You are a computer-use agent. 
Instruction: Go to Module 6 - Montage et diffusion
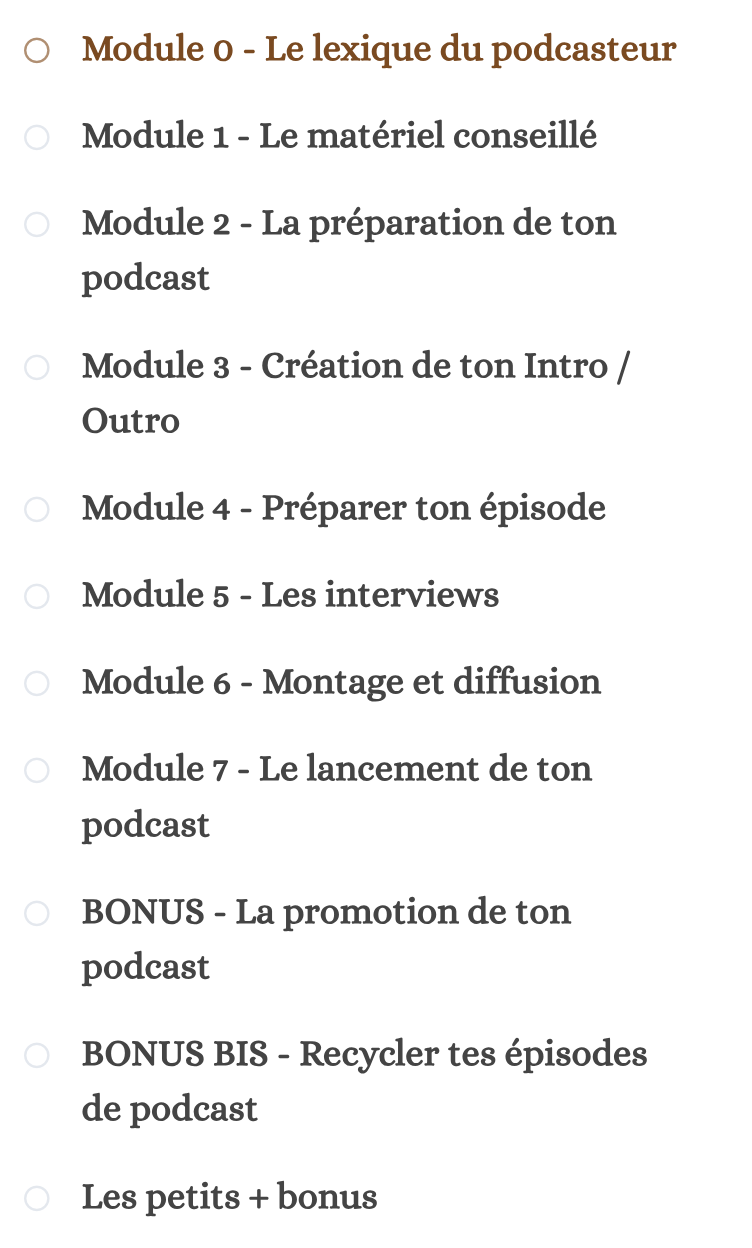click(x=341, y=682)
